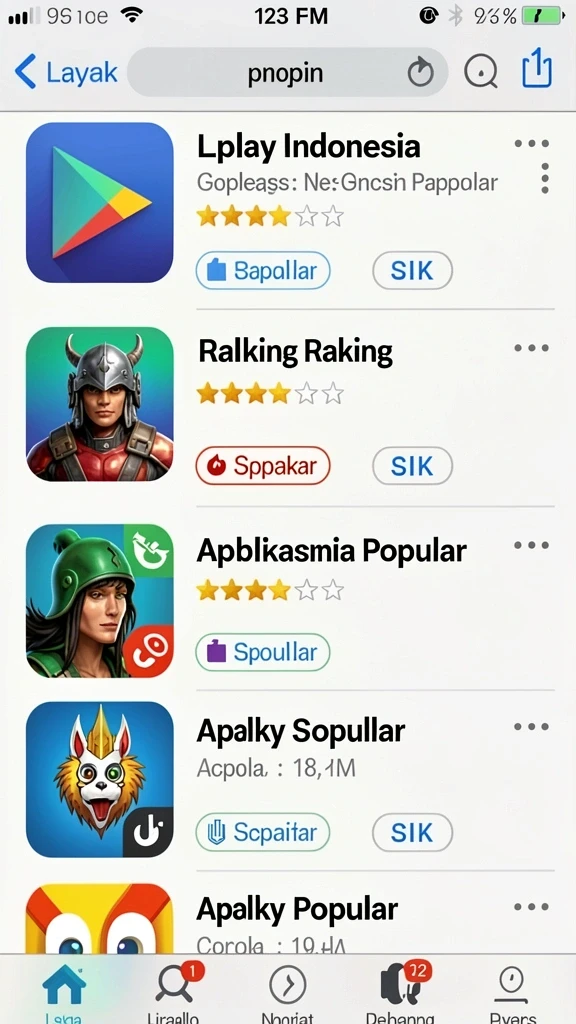Image resolution: width=576 pixels, height=1024 pixels.
Task: Share this page
Action: [537, 69]
